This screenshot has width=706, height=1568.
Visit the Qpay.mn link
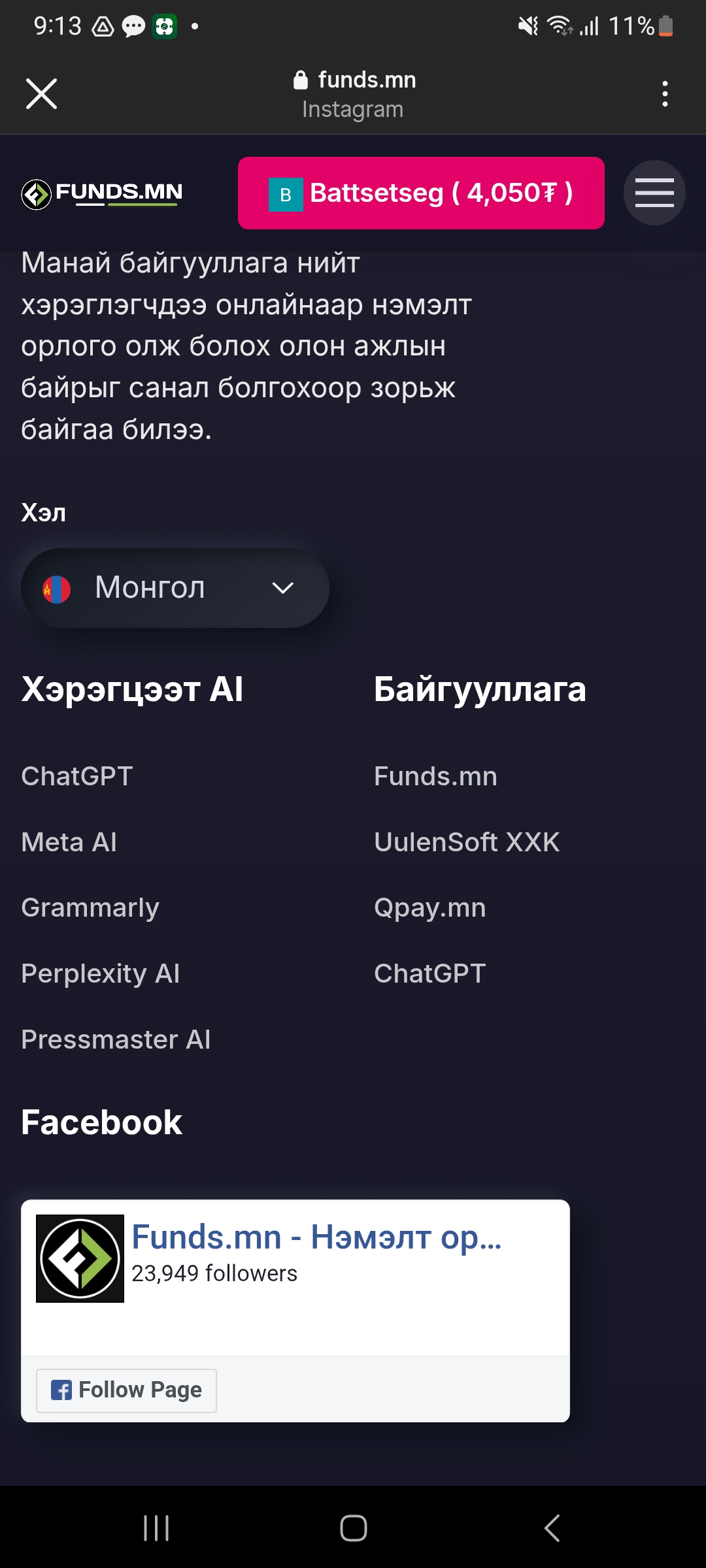(x=430, y=908)
